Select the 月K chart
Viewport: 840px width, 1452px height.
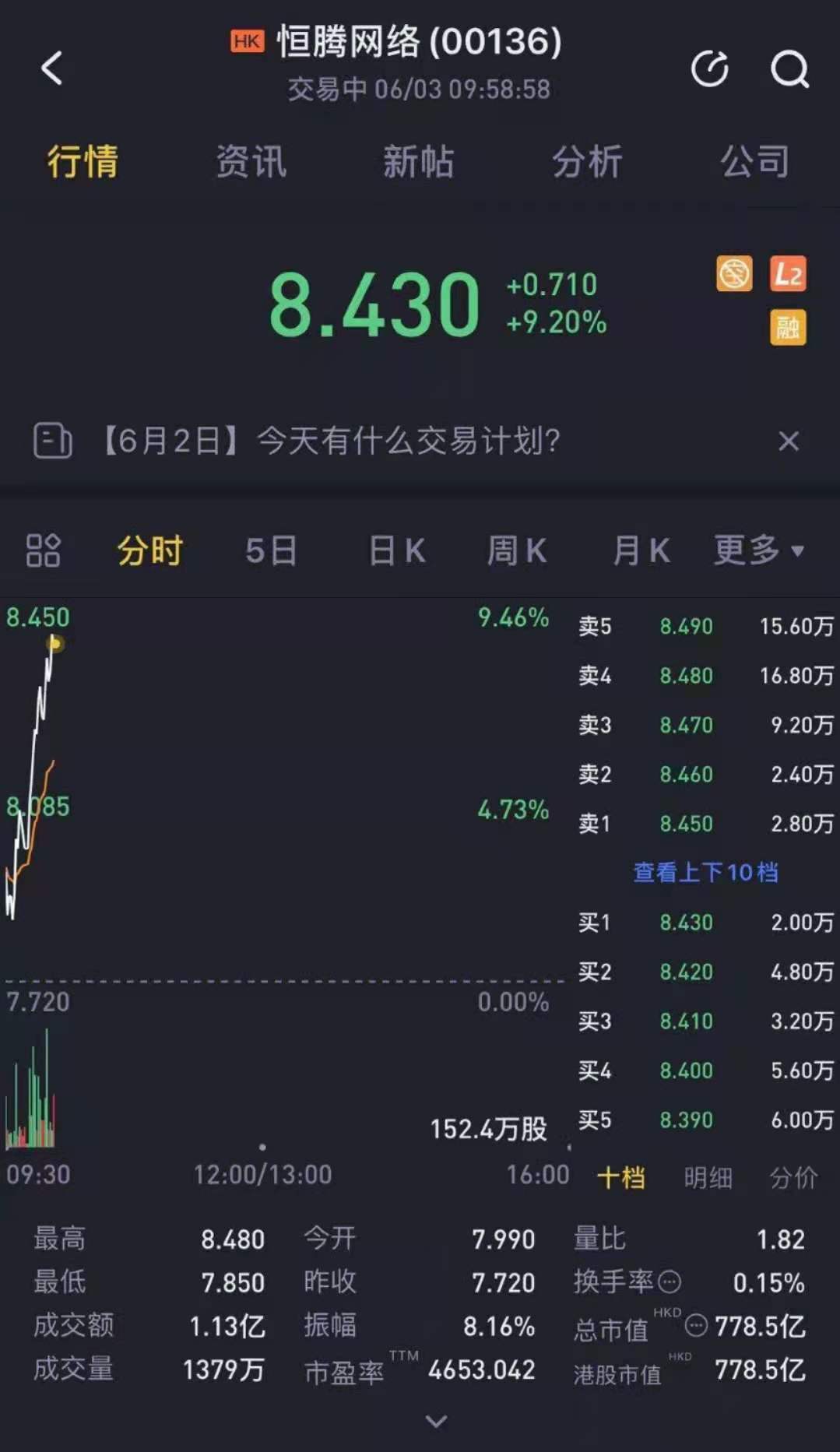click(641, 550)
